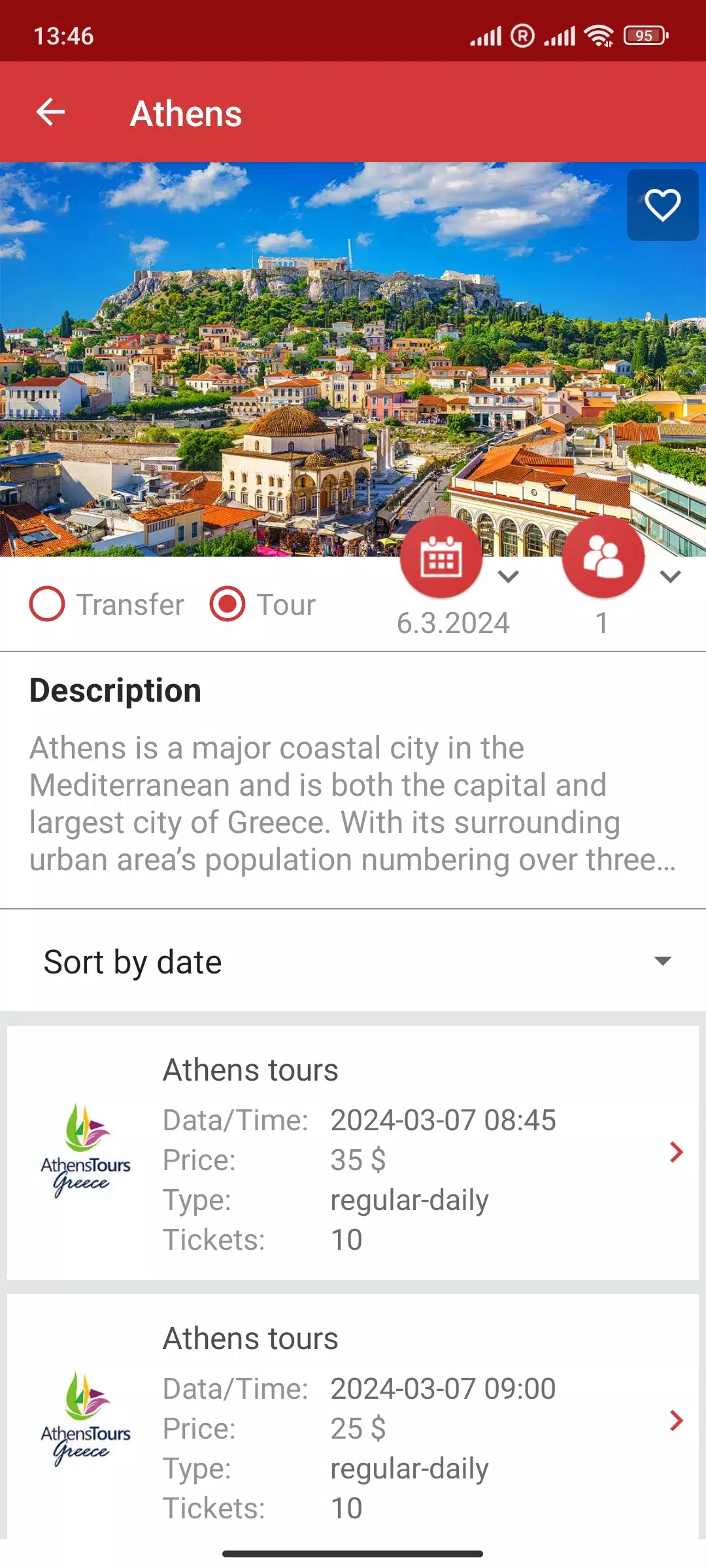Open the number of people selector
Viewport: 706px width, 1568px height.
point(603,557)
